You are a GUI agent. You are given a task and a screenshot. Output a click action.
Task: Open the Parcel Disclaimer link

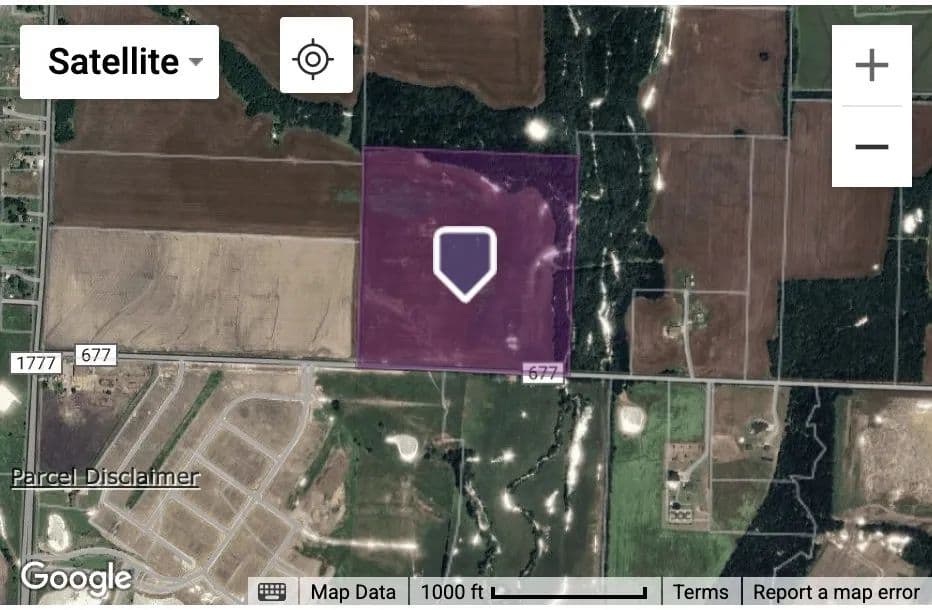(105, 477)
